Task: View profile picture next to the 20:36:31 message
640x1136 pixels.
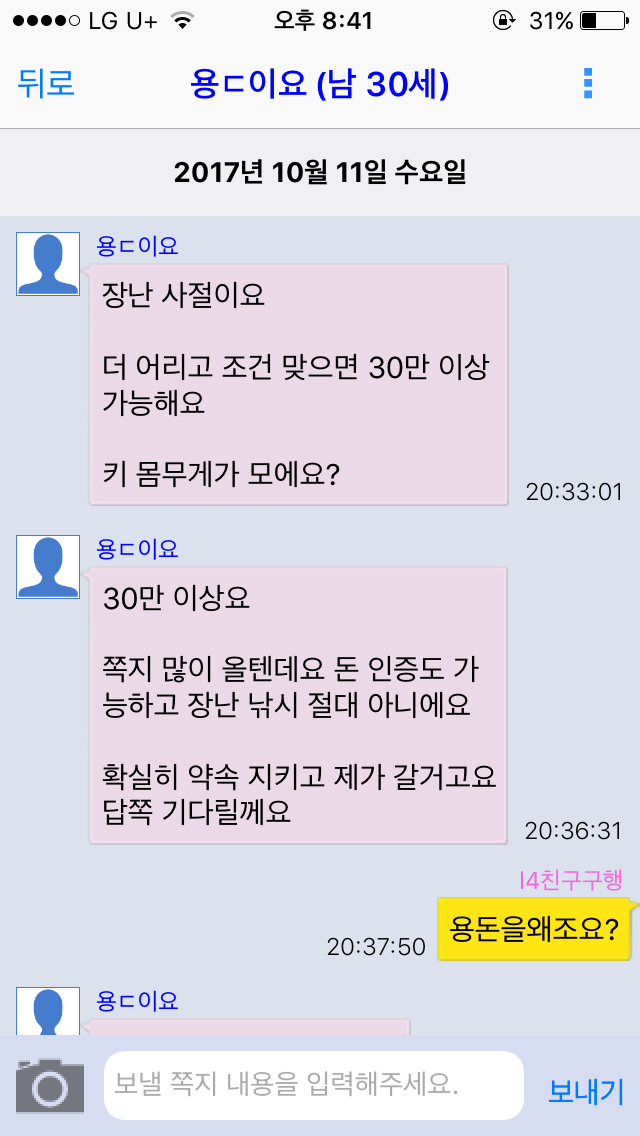Action: [48, 567]
